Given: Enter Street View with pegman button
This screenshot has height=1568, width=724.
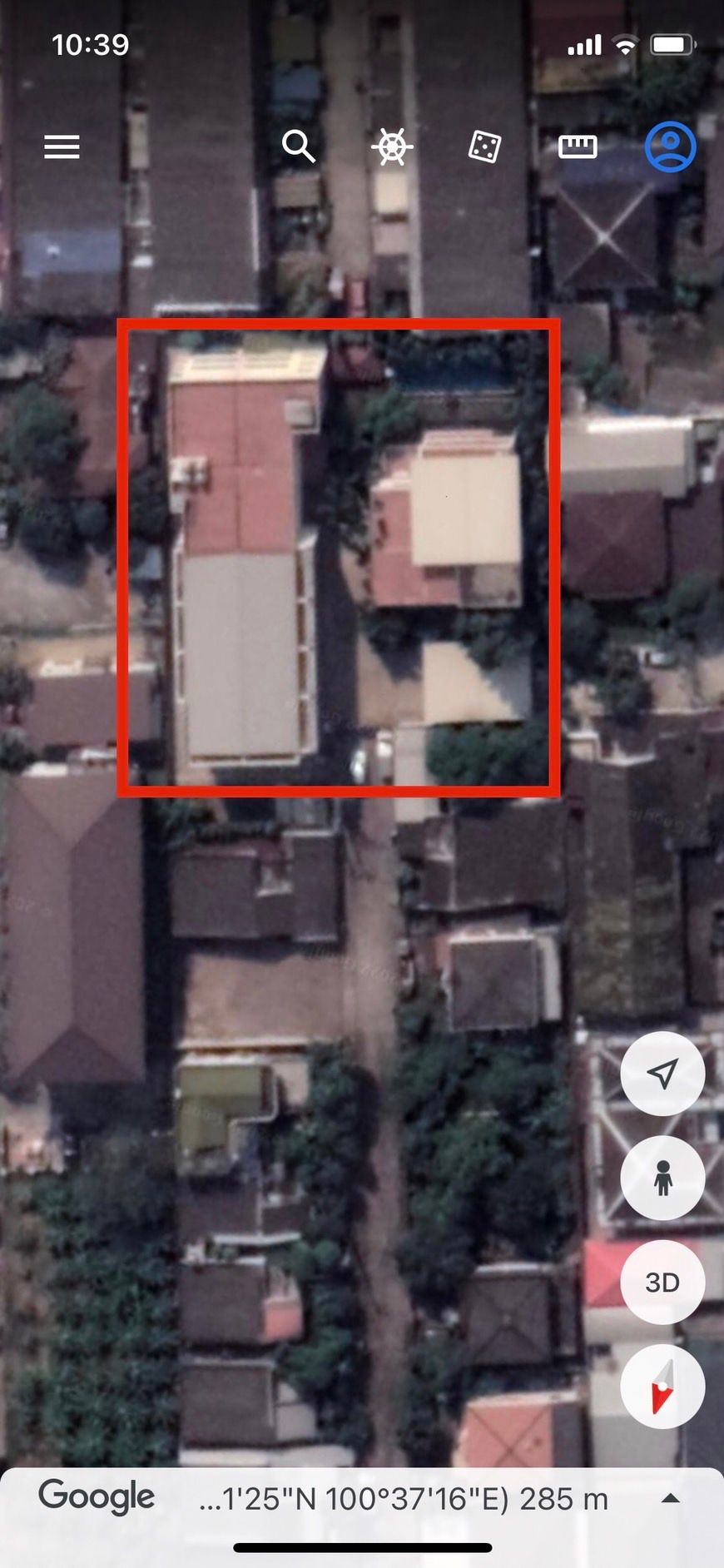Looking at the screenshot, I should coord(662,1178).
